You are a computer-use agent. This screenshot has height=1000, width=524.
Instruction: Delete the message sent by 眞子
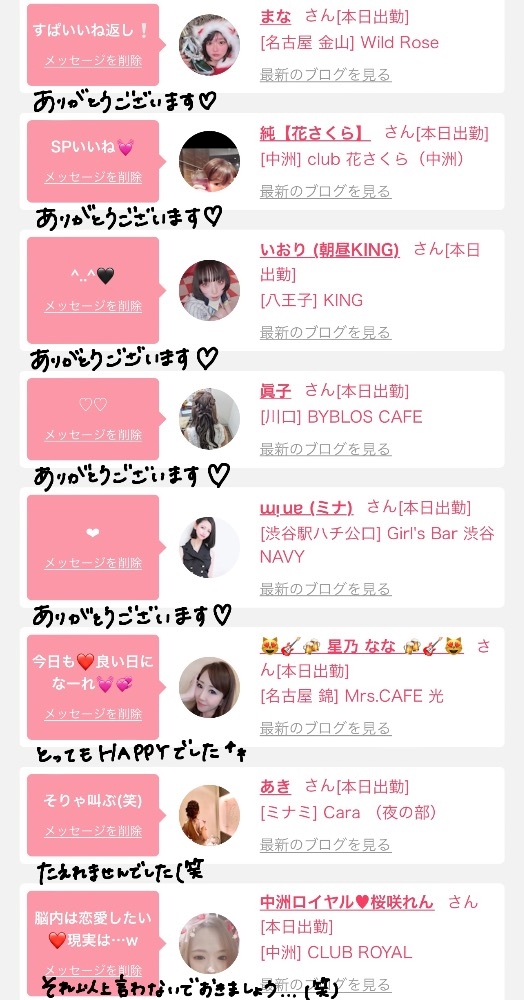93,436
